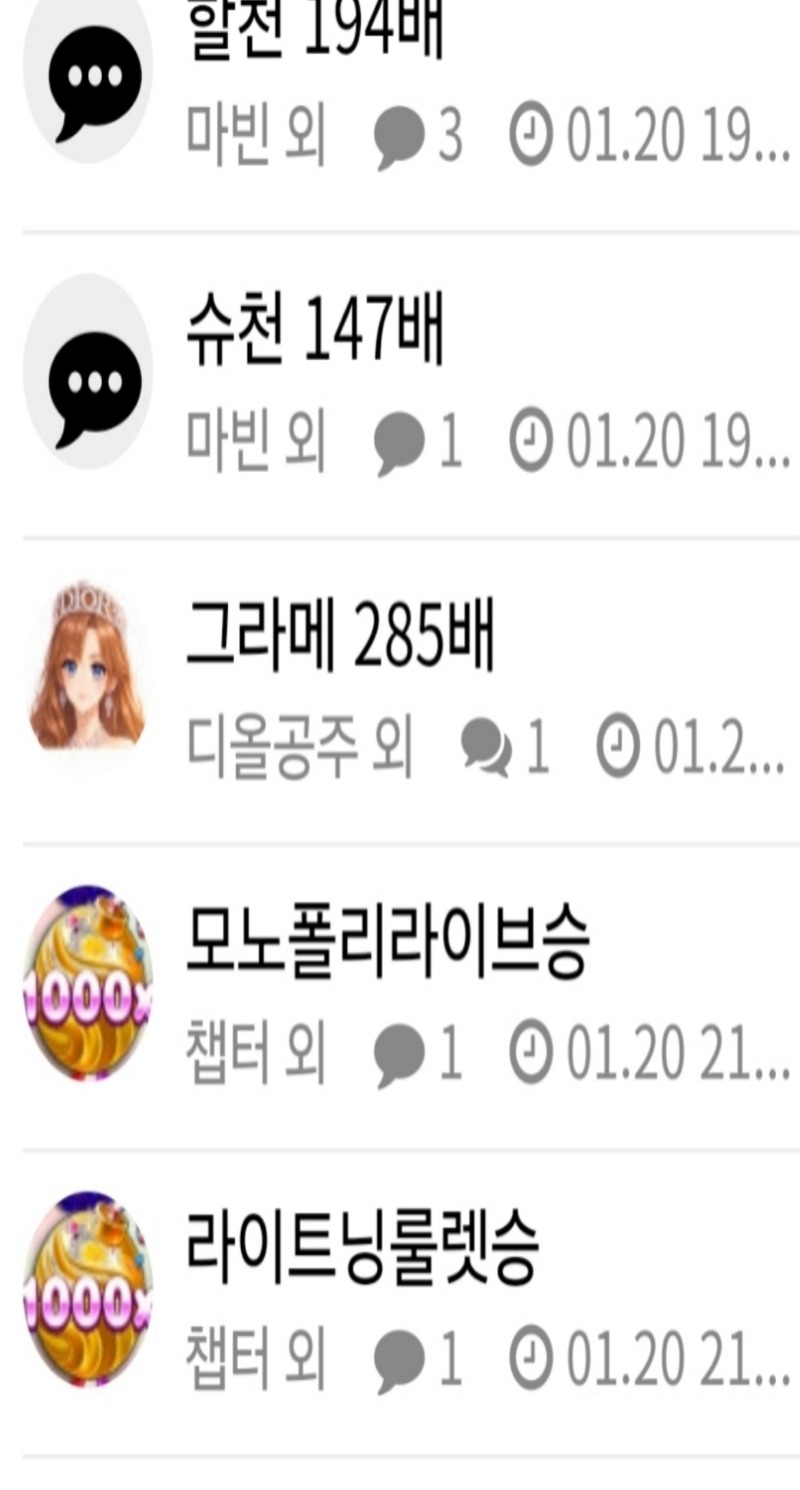Open the post 모노폴리라이브승
Image resolution: width=800 pixels, height=1490 pixels.
(387, 944)
